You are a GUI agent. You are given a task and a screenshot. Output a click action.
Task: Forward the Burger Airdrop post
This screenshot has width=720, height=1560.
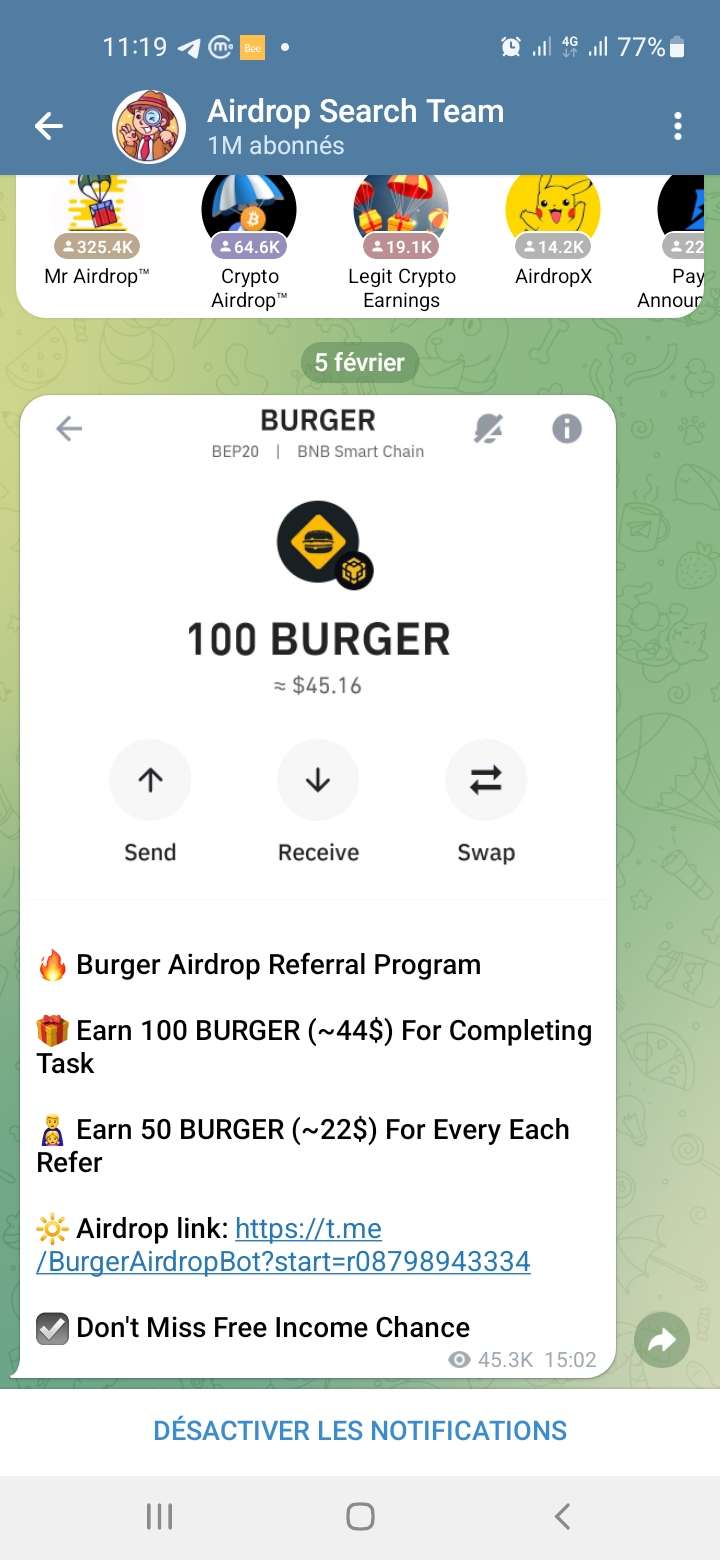[x=662, y=1341]
